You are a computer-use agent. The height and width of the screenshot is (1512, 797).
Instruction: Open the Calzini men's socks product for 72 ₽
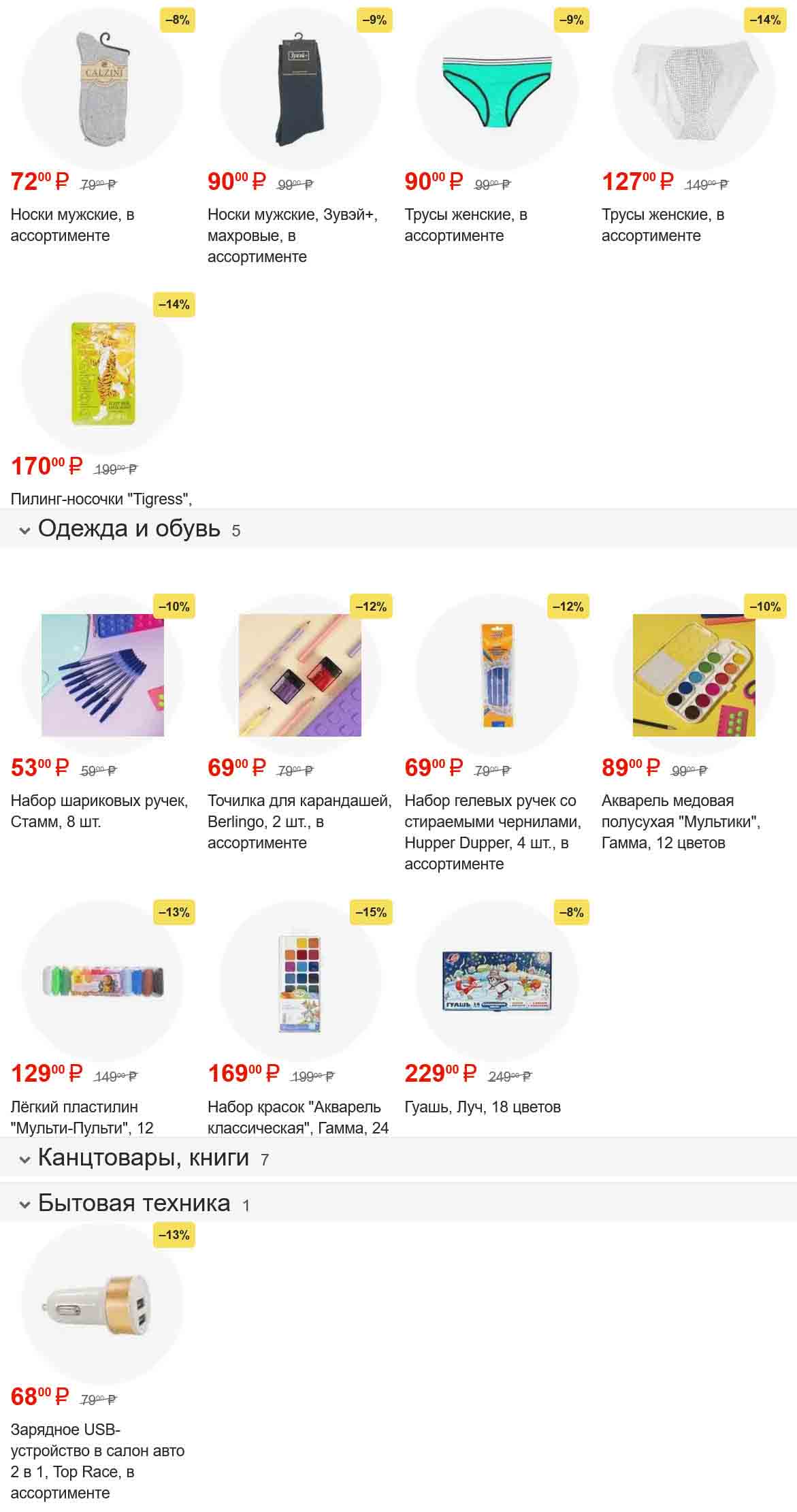[102, 89]
